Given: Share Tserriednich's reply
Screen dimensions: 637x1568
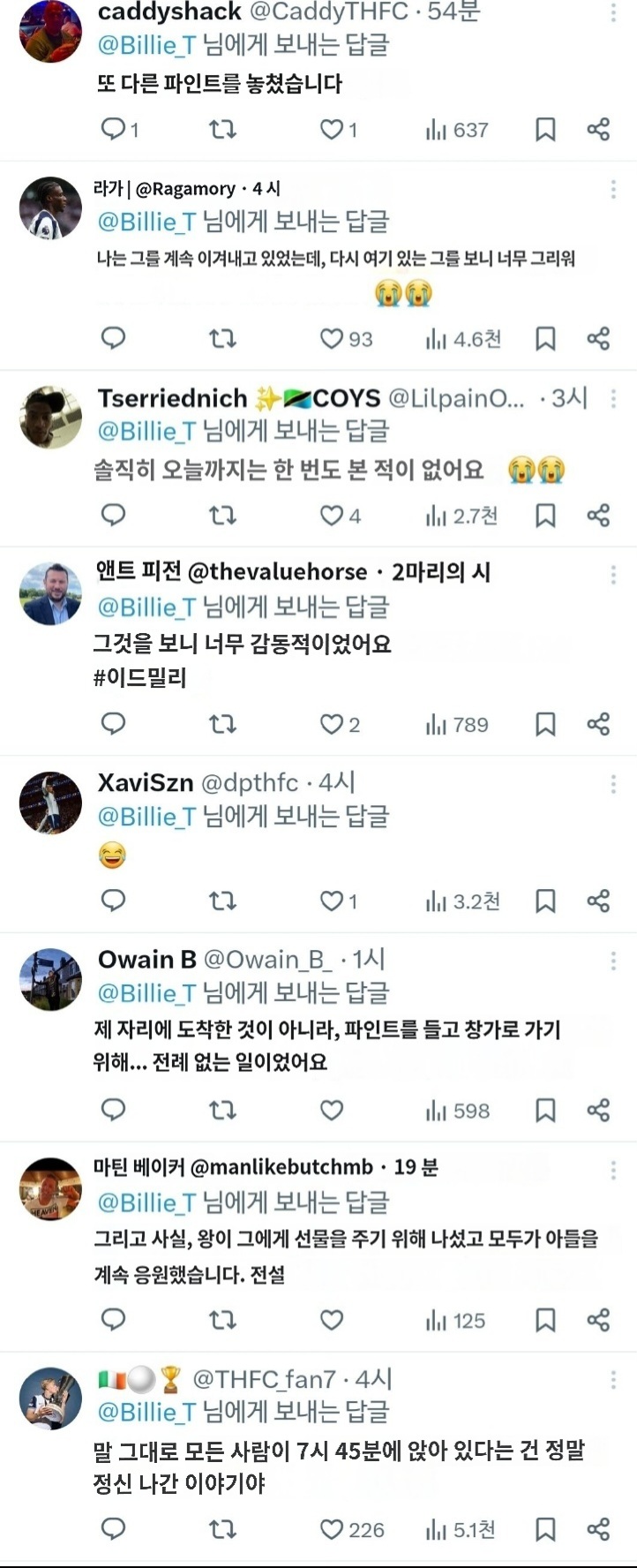Looking at the screenshot, I should 598,516.
